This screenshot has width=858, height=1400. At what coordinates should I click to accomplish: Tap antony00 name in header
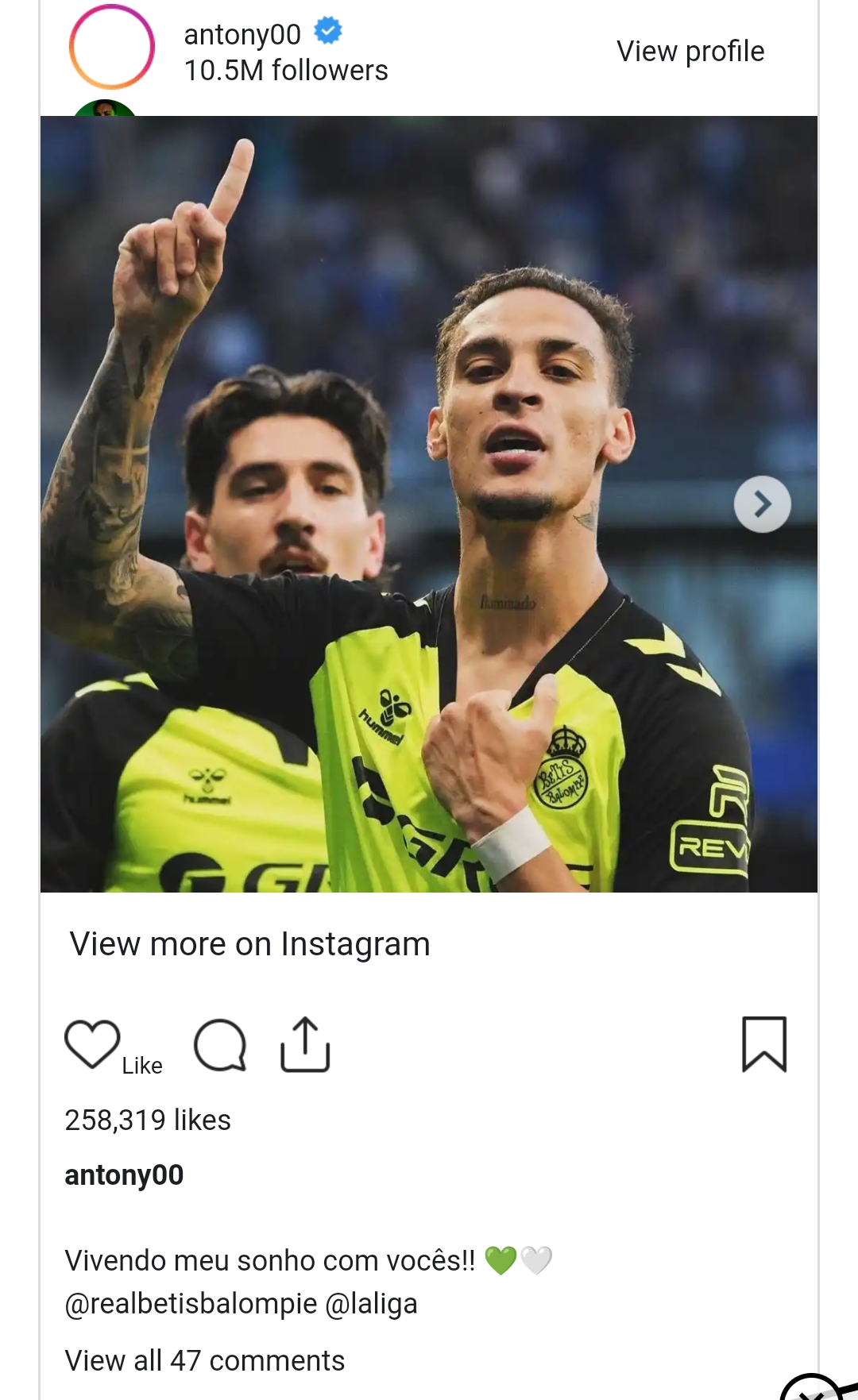click(242, 34)
